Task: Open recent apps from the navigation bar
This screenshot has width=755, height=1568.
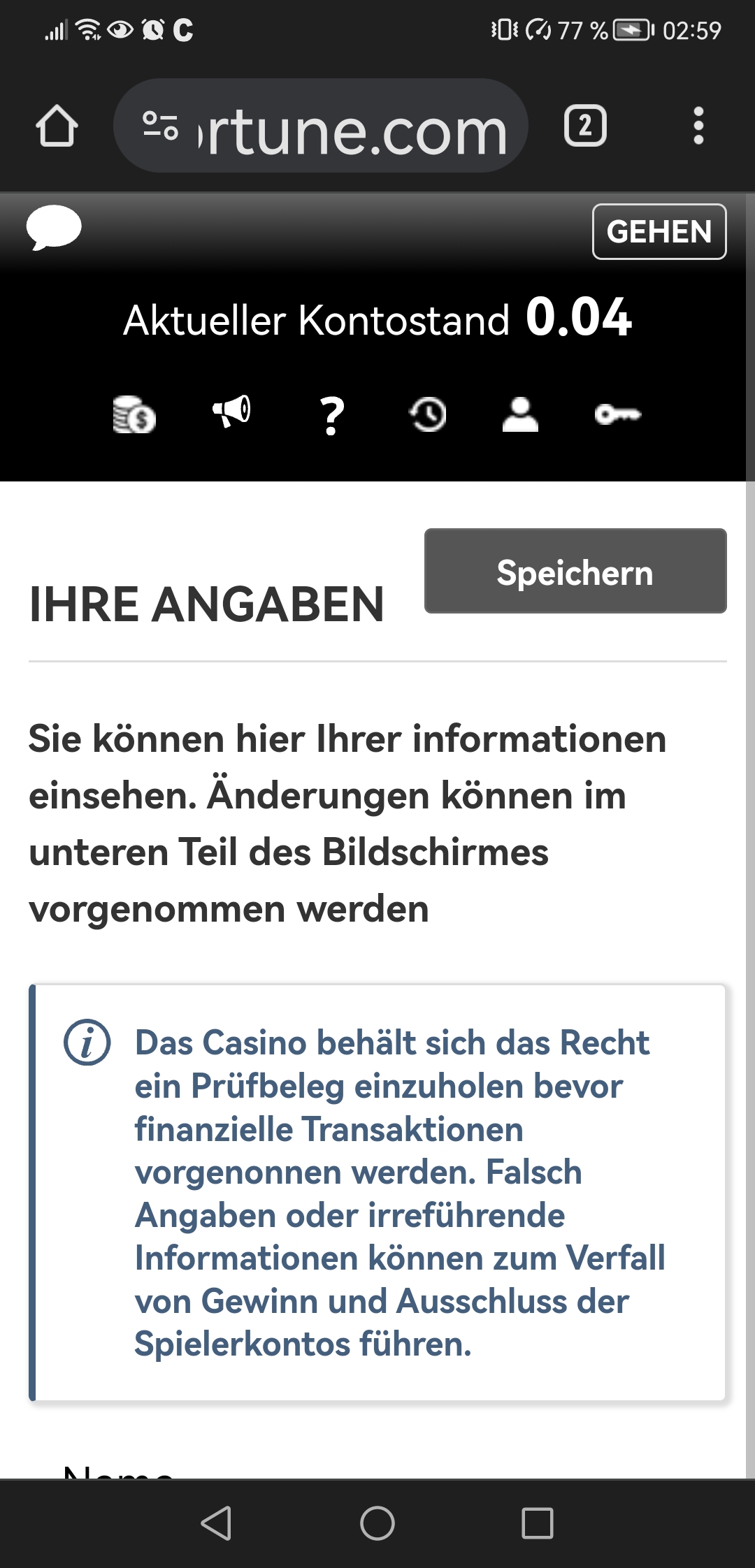Action: (x=538, y=1523)
